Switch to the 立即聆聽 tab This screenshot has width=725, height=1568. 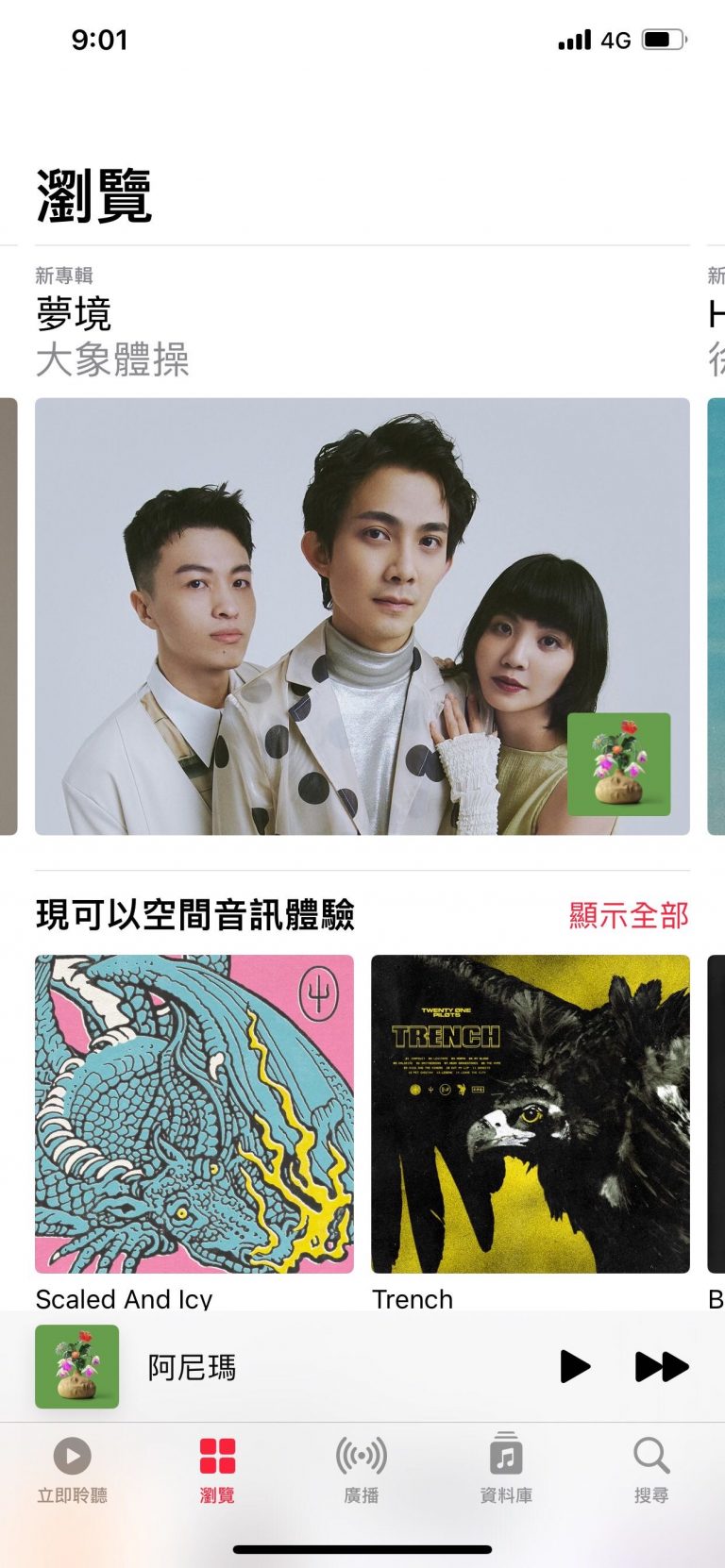(x=73, y=1470)
